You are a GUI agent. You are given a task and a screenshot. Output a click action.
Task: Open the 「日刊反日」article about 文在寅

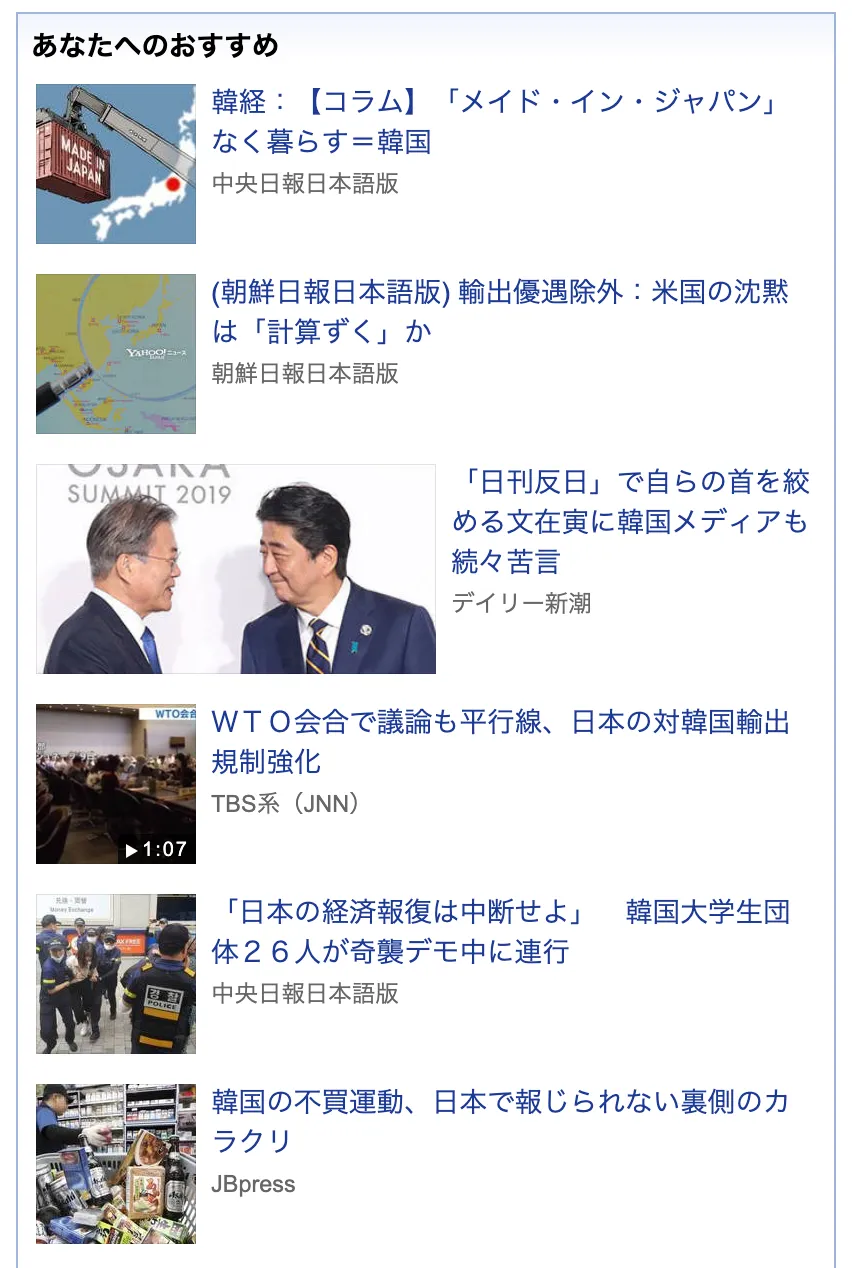[x=640, y=524]
